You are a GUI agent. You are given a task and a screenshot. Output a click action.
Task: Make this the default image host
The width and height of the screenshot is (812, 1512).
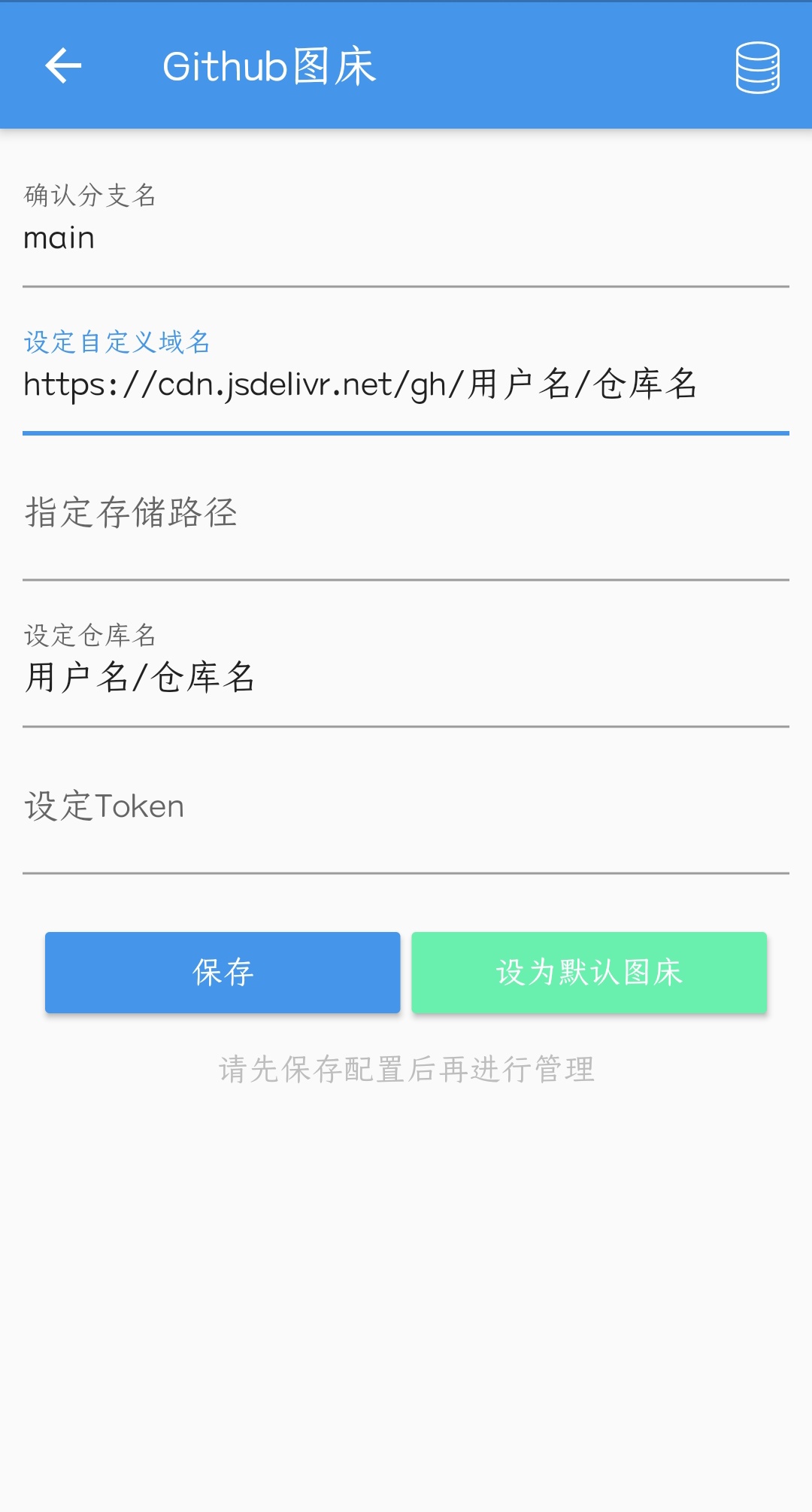pos(589,973)
